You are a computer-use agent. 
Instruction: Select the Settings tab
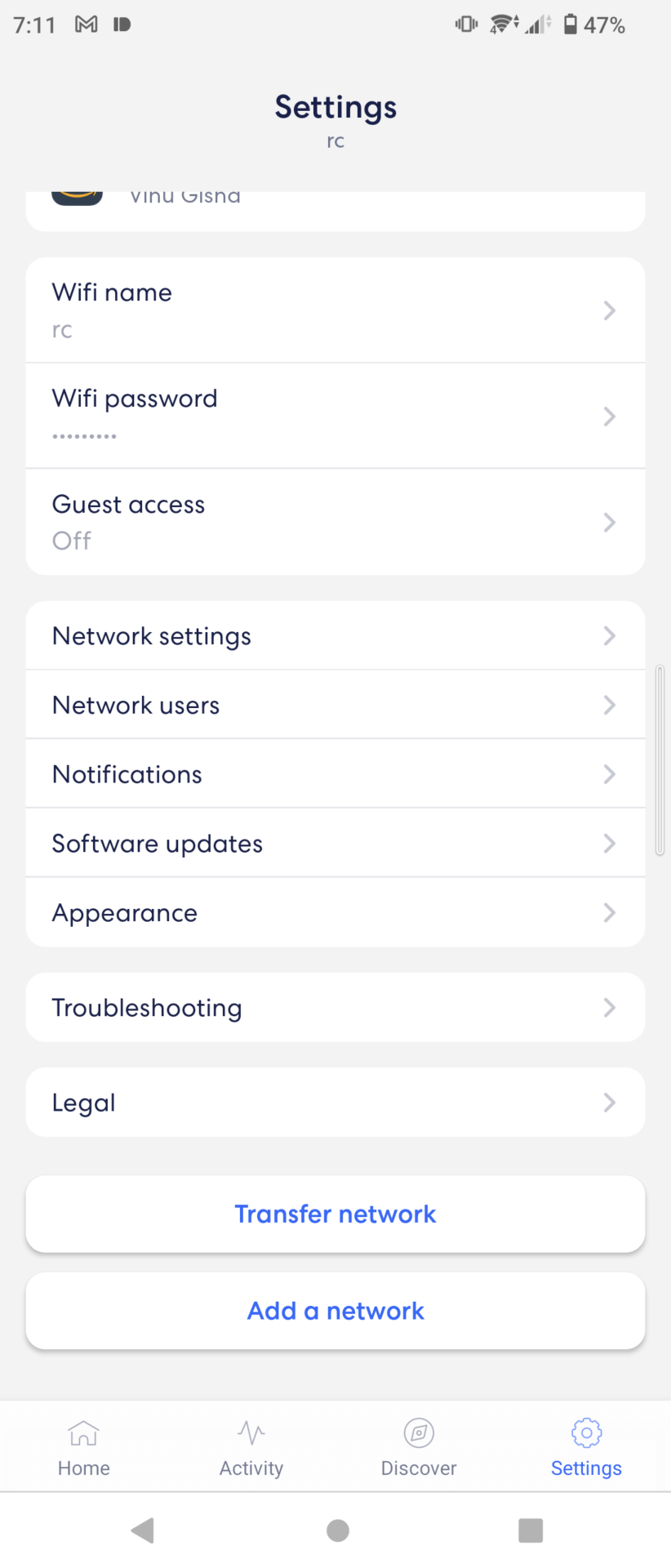coord(586,1448)
